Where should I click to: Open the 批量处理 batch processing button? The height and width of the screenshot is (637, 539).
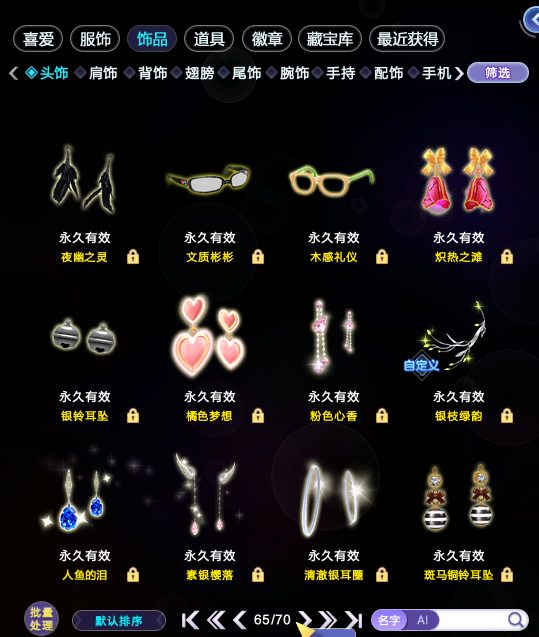(41, 619)
